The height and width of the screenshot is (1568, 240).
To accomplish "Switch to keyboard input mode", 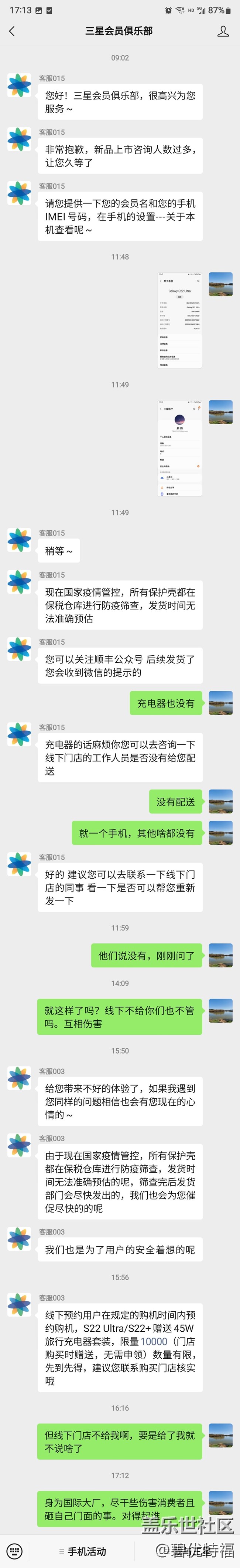I will 14,1551.
